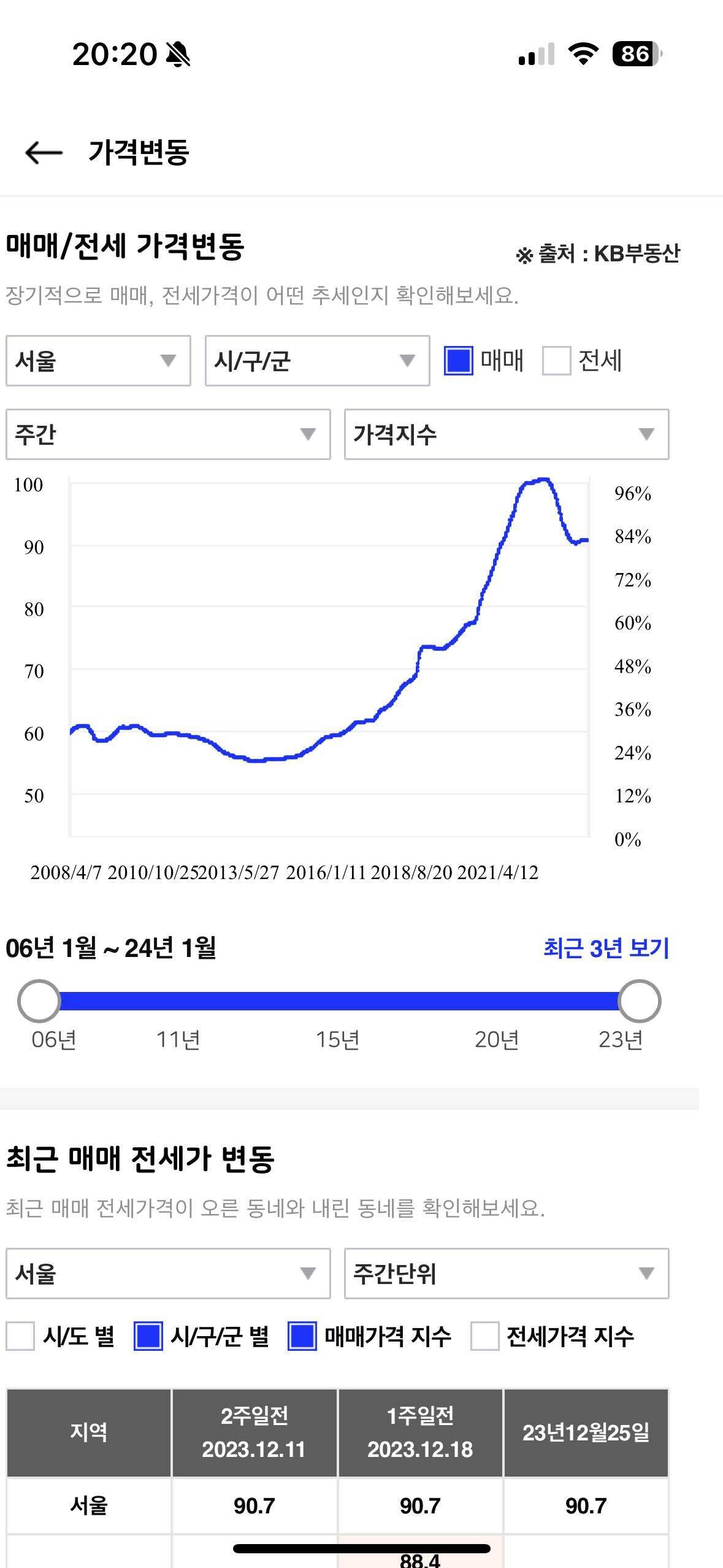Uncheck the 매매 checkbox

(x=458, y=362)
